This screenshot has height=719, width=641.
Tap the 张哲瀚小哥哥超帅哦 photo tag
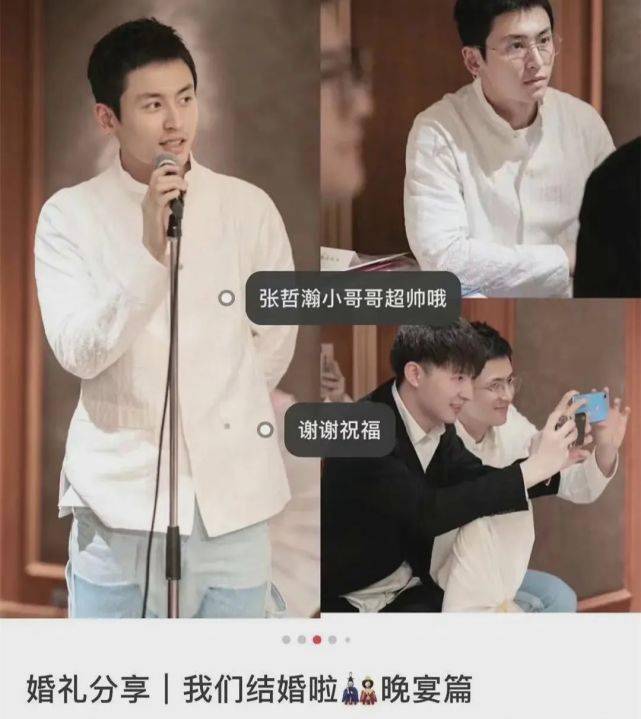[x=353, y=298]
